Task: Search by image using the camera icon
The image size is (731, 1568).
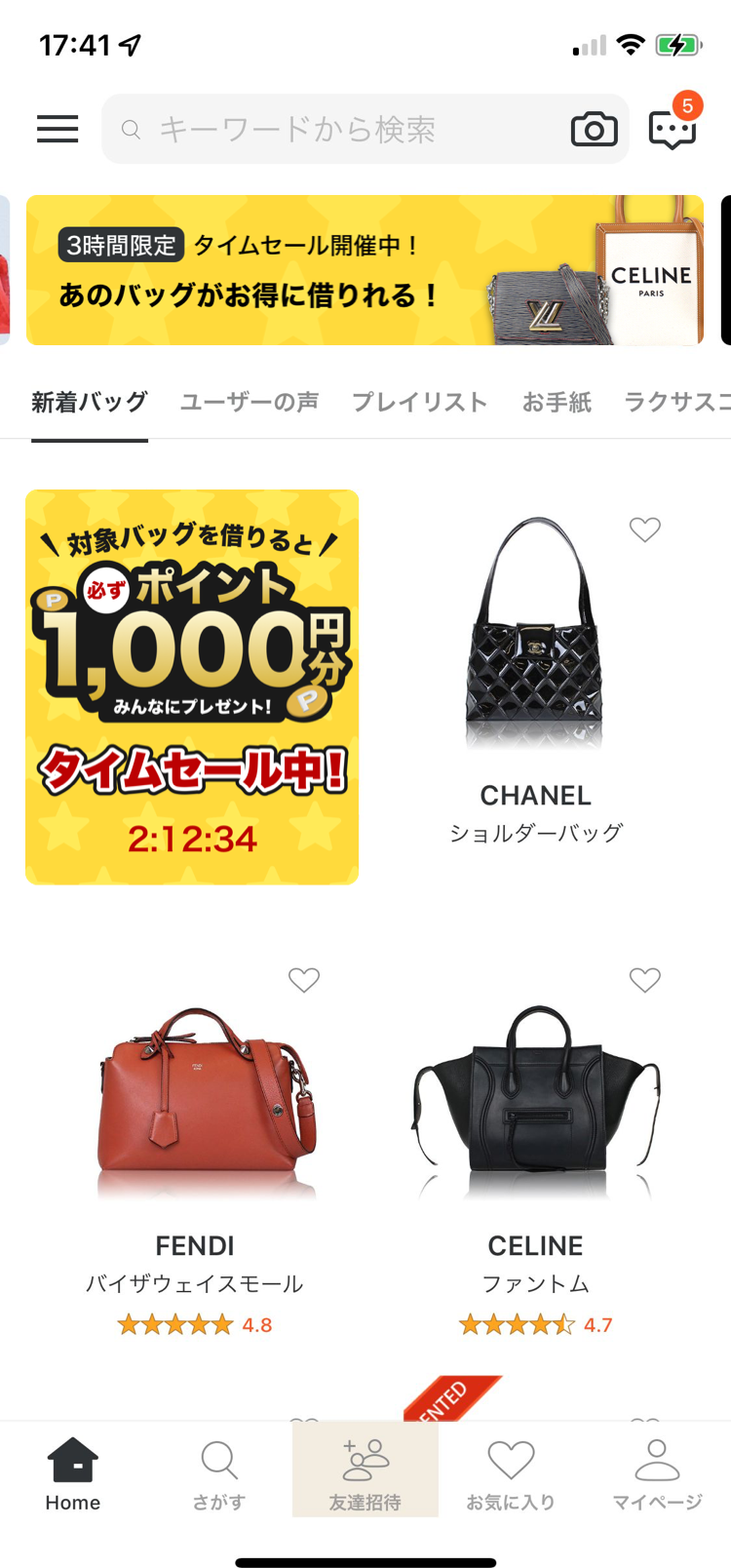Action: [594, 129]
